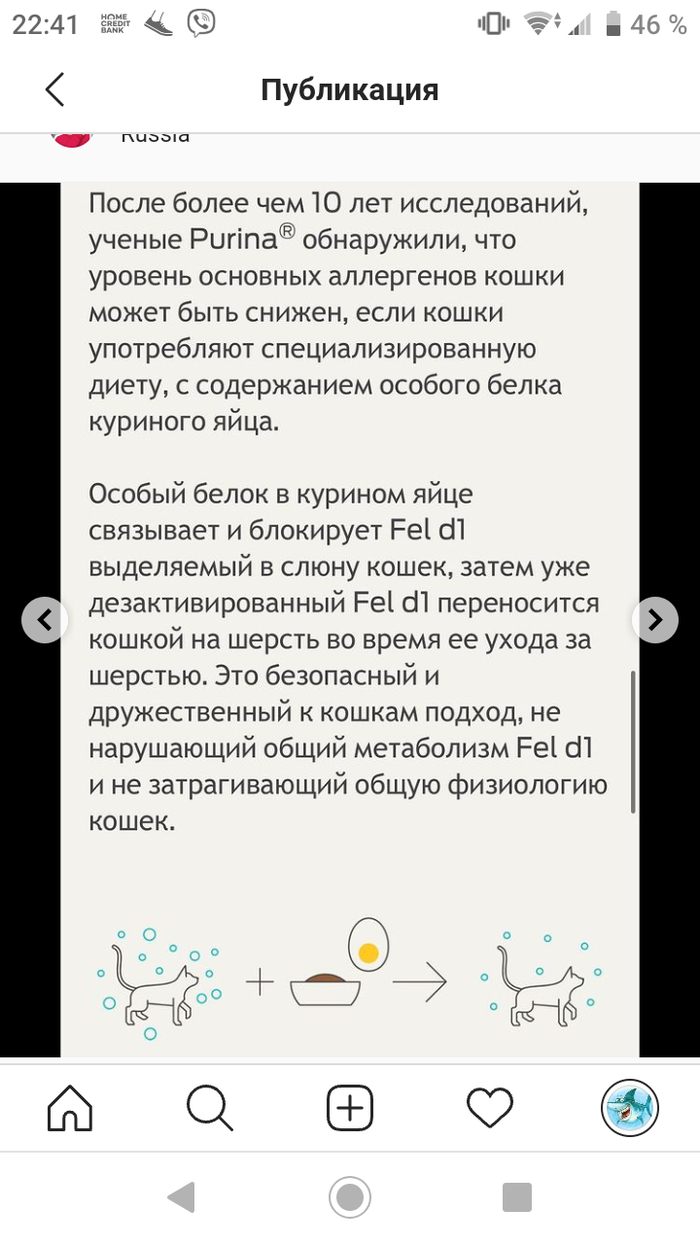This screenshot has height=1244, width=700.
Task: Show the previous image in the carousel
Action: point(45,620)
